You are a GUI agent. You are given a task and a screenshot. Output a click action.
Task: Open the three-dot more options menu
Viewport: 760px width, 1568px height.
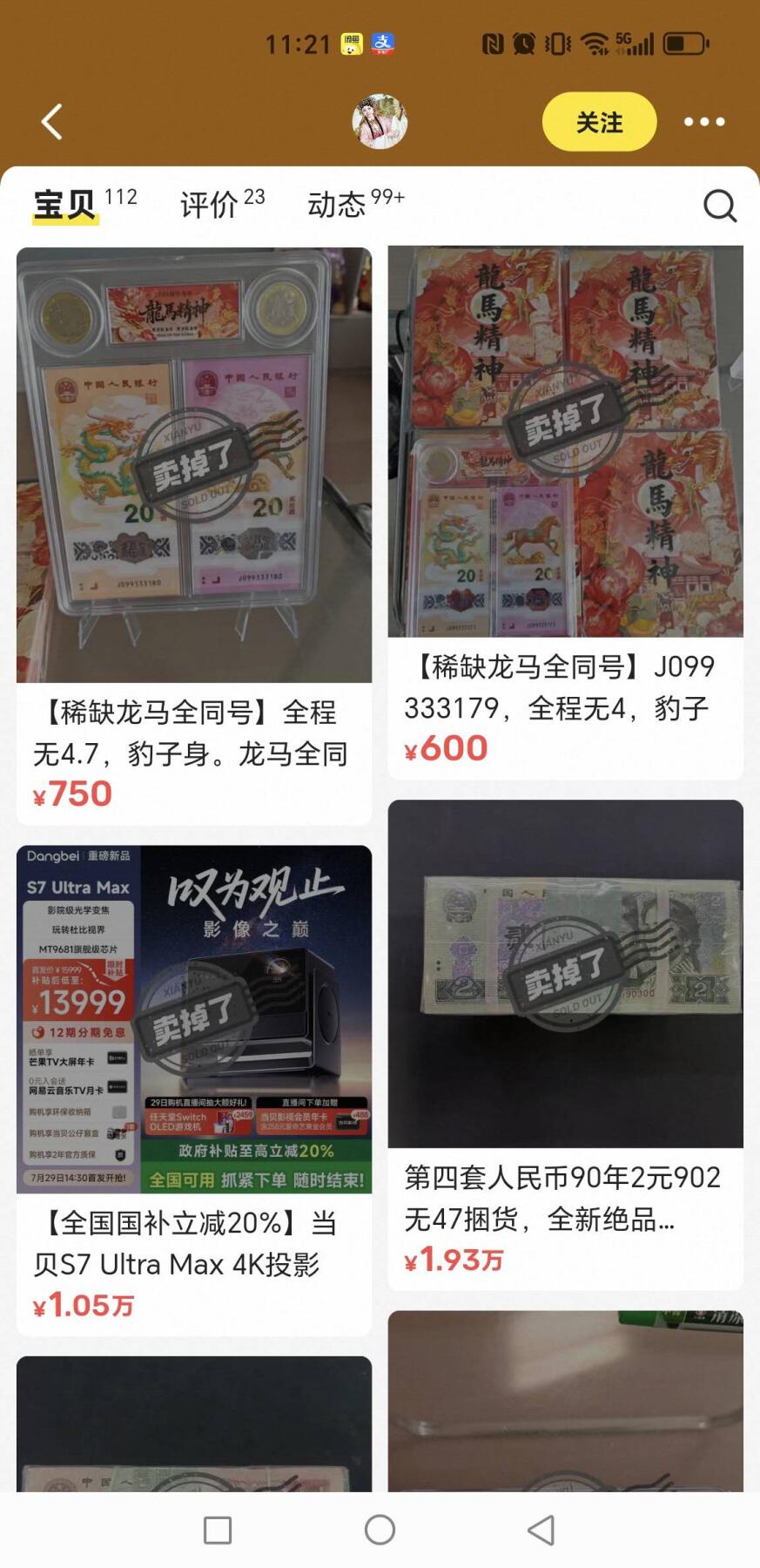702,122
